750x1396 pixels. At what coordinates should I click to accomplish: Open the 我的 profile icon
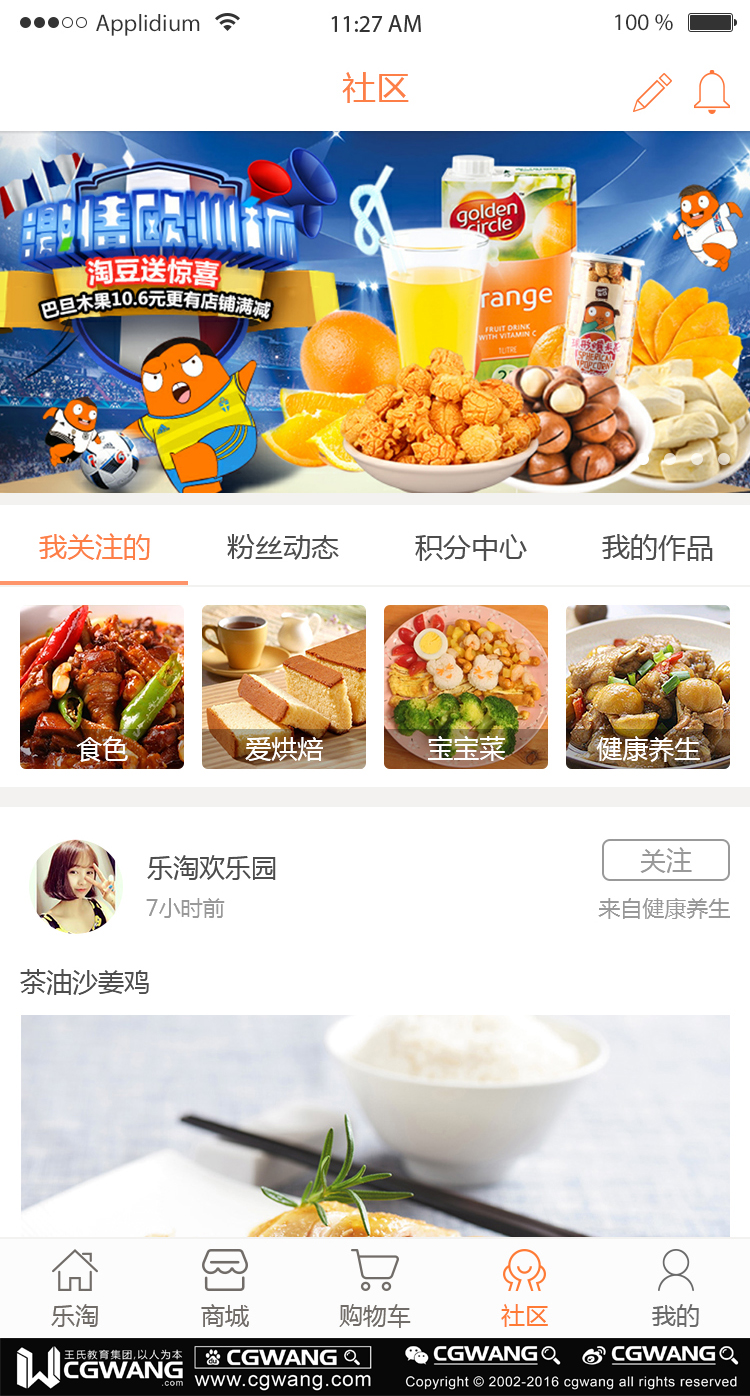[675, 1270]
